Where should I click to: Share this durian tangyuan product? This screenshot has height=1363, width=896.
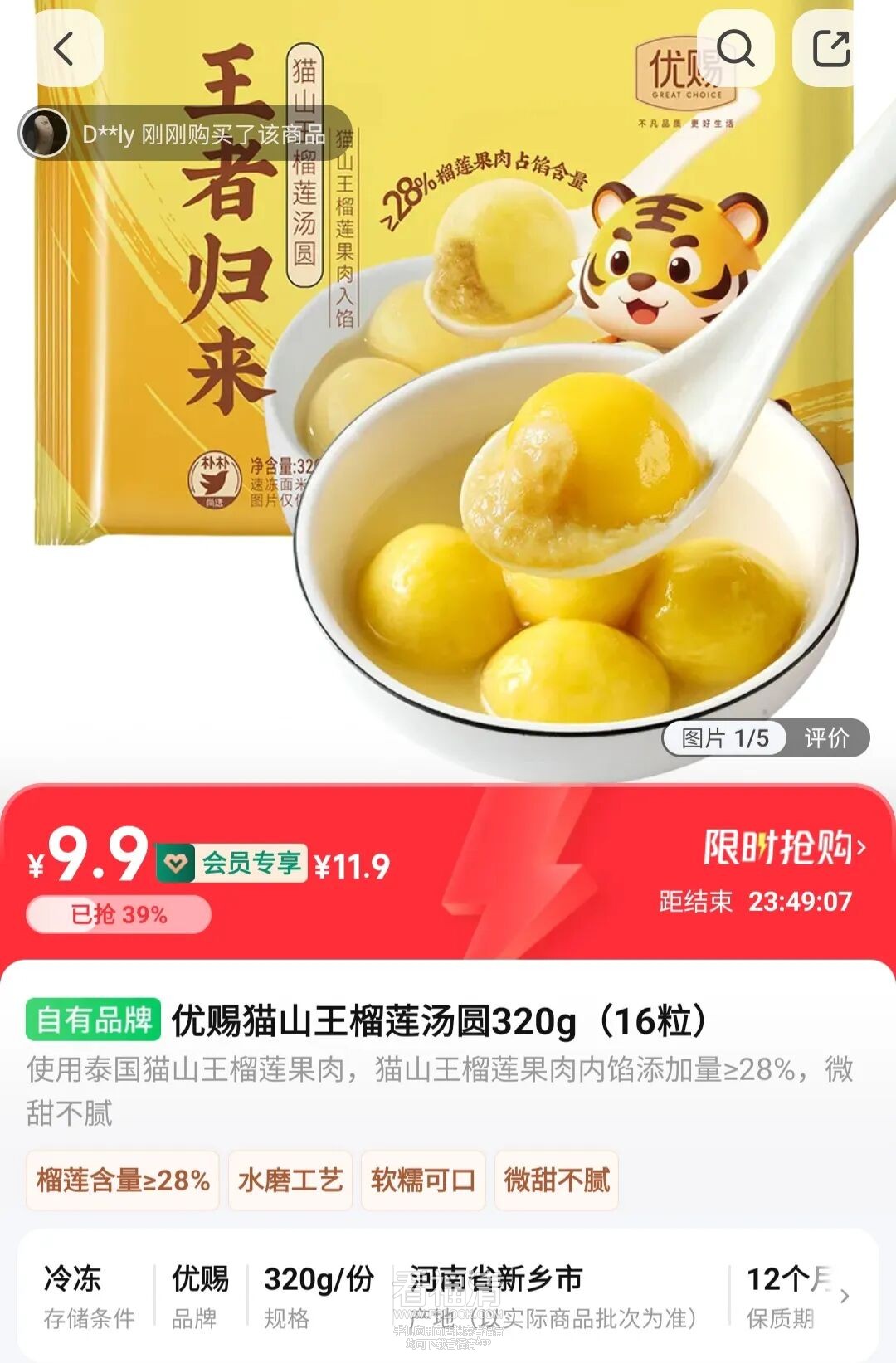(830, 49)
